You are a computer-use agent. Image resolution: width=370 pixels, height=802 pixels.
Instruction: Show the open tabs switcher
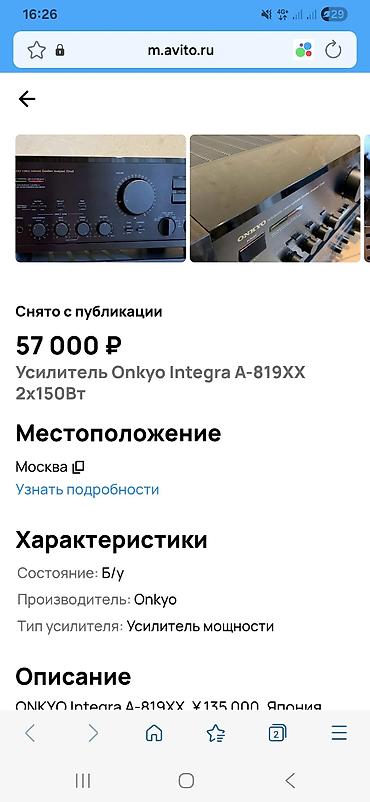tap(277, 733)
